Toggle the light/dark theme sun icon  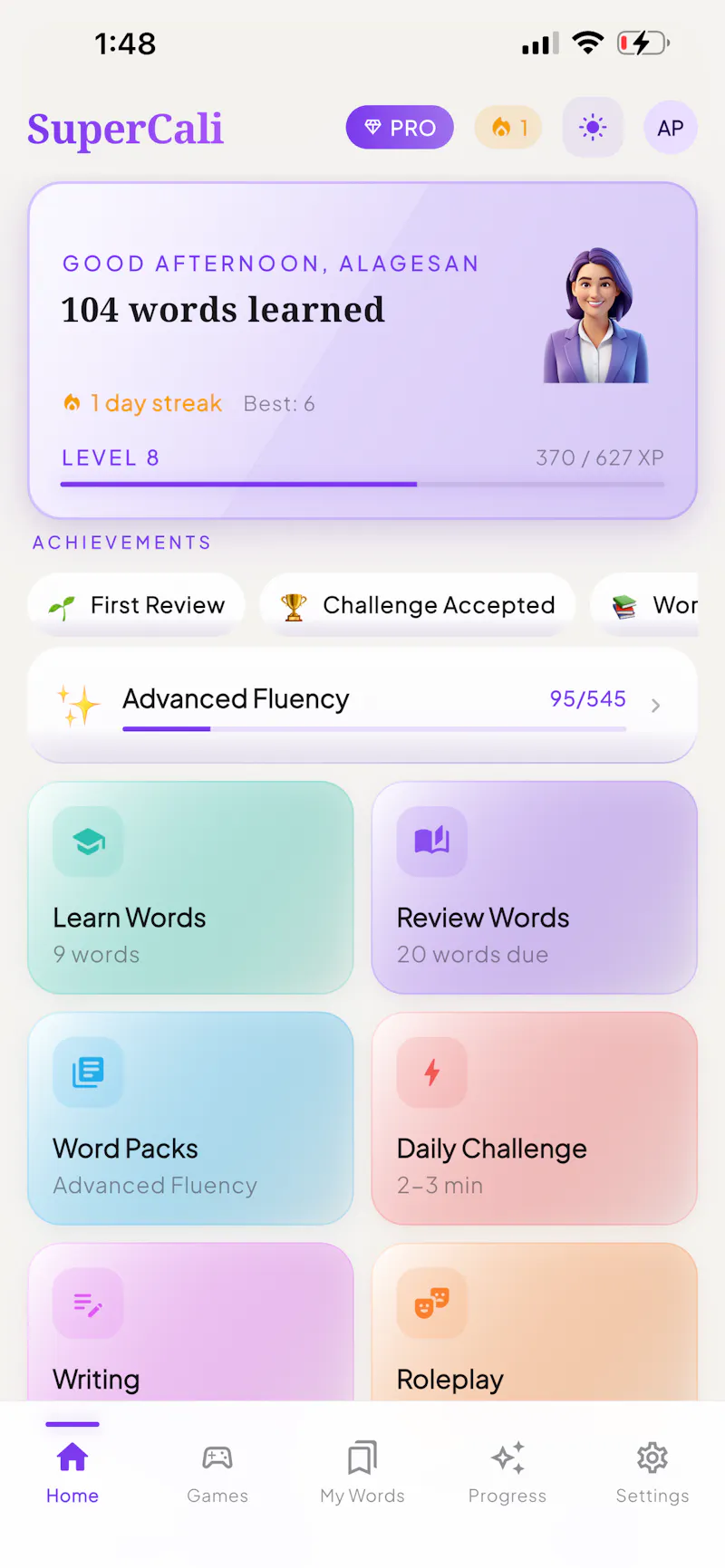point(593,128)
